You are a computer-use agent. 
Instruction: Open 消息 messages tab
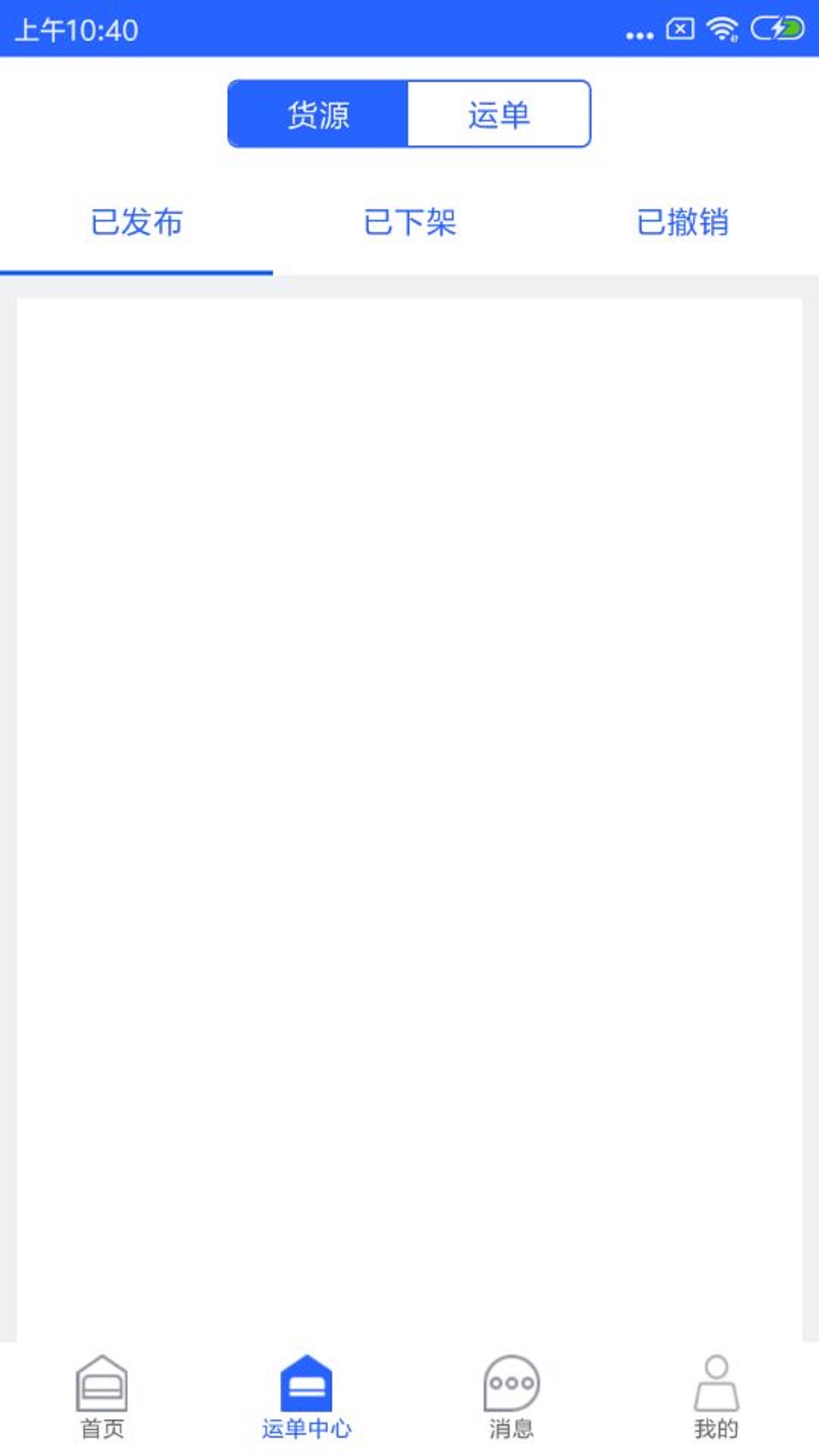tap(511, 1398)
